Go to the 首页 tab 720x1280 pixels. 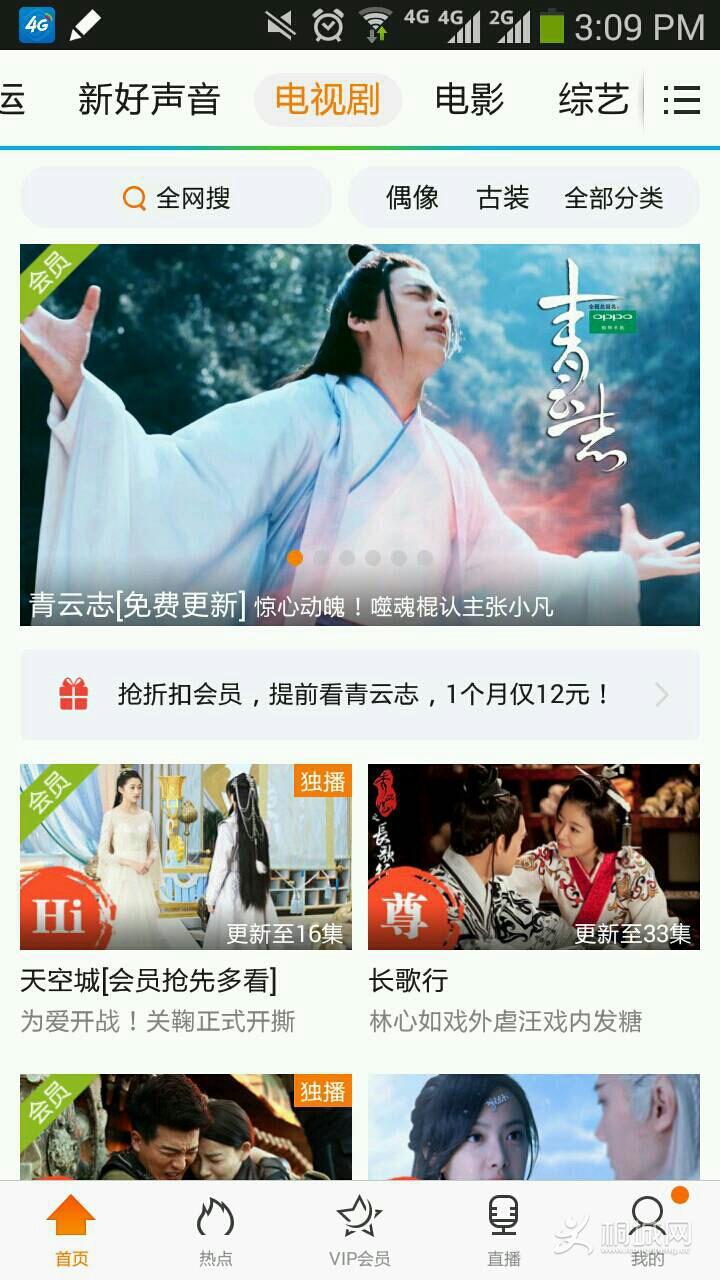point(71,1231)
